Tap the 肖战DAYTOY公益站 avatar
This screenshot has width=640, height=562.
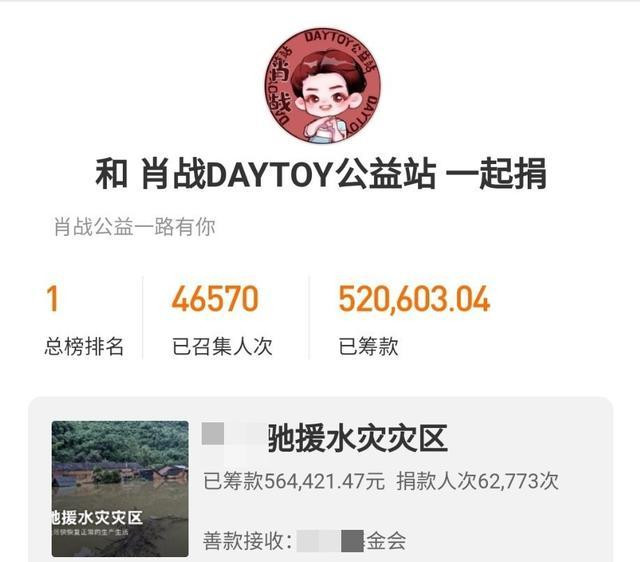(x=321, y=85)
